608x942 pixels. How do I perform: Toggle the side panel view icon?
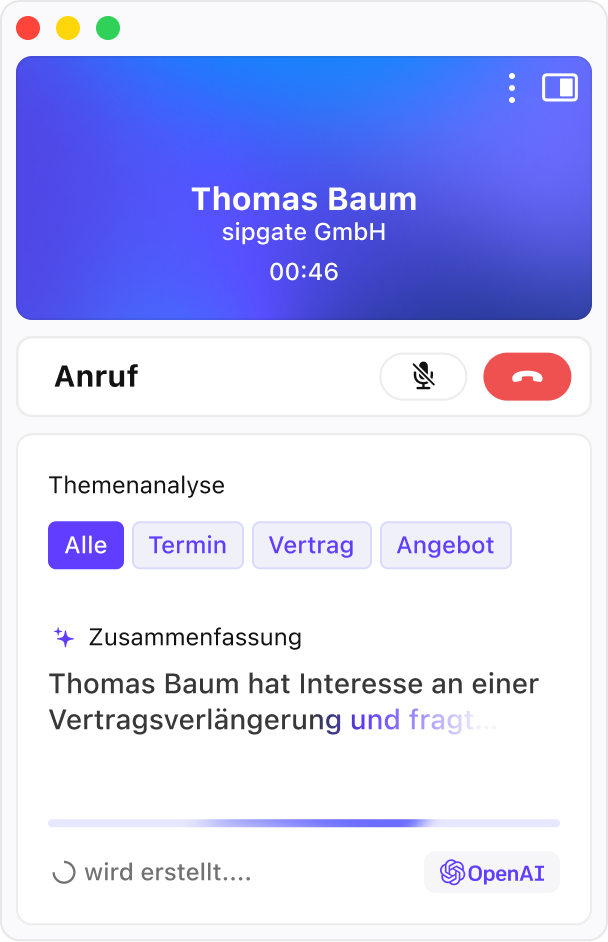click(x=560, y=88)
